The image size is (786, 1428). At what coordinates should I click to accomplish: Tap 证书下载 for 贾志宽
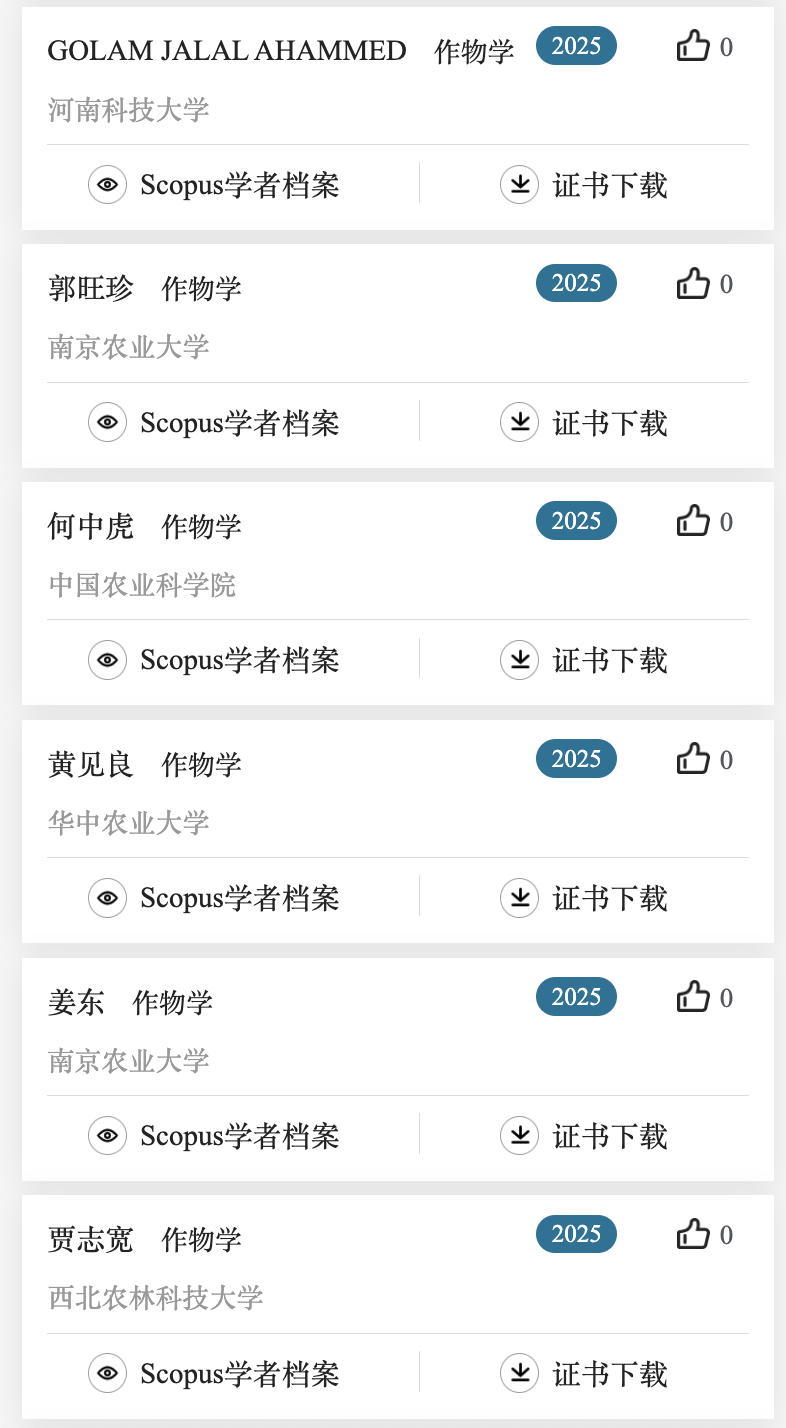click(584, 1373)
